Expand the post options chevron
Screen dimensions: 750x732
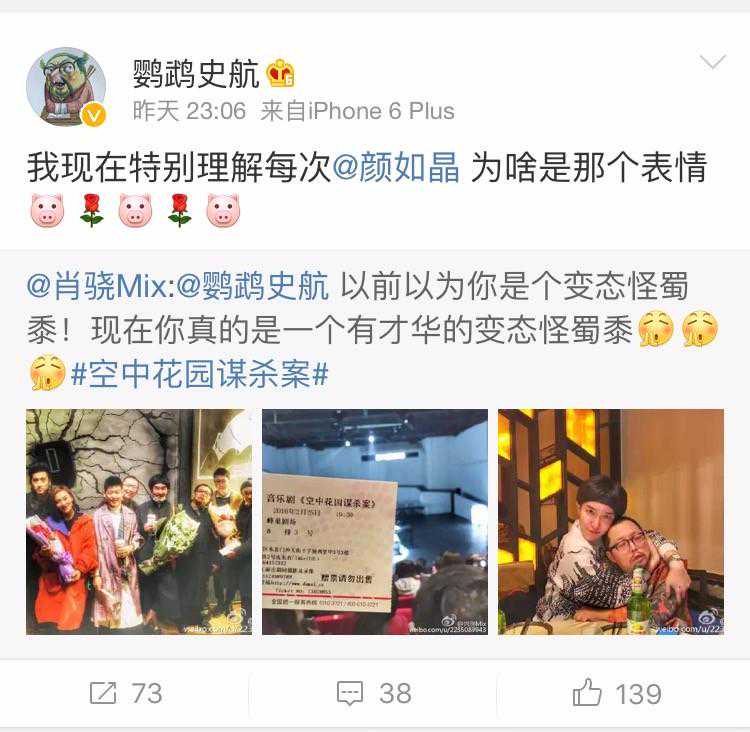coord(713,63)
